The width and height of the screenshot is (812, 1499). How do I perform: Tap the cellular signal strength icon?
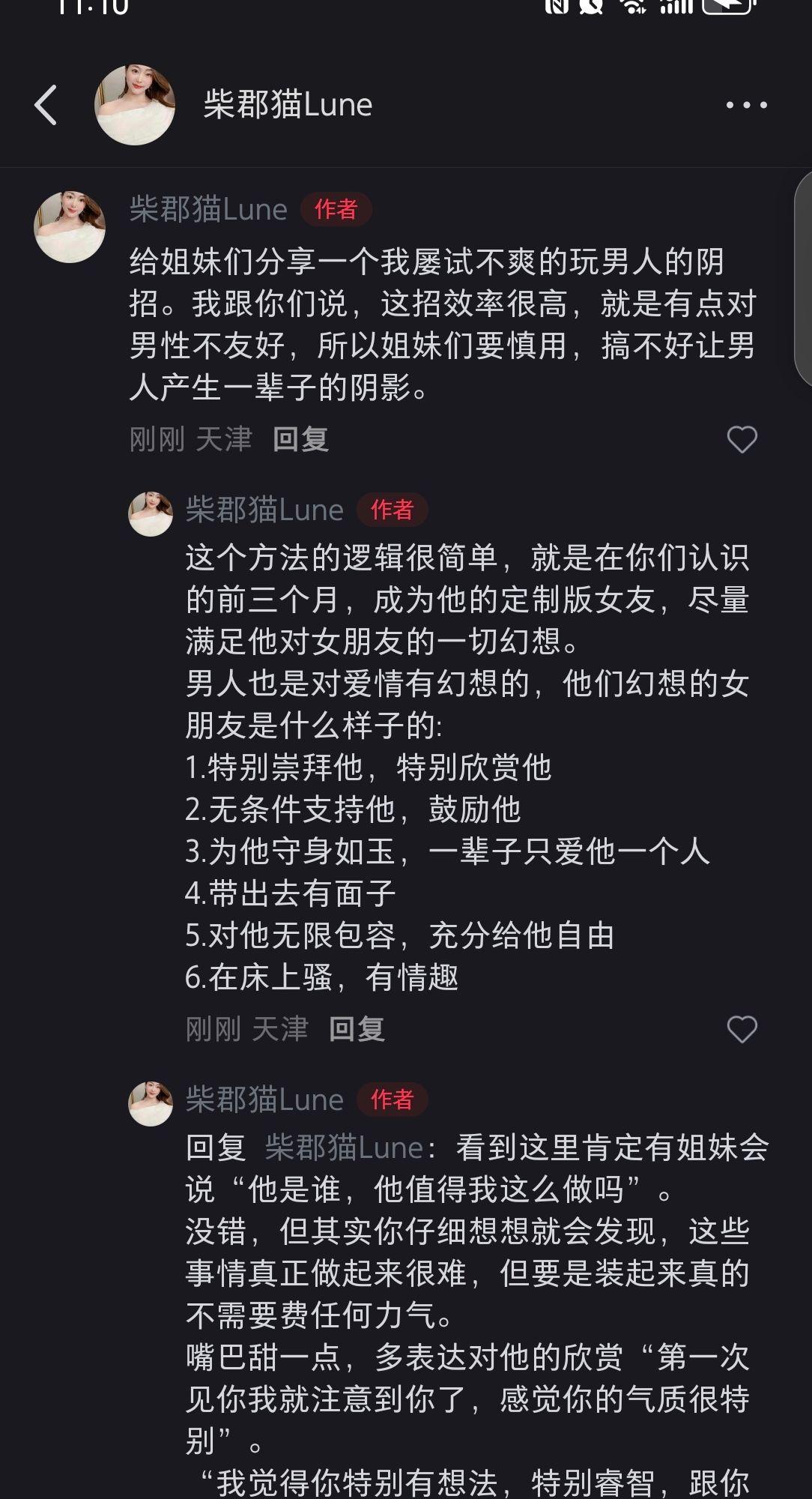(676, 9)
